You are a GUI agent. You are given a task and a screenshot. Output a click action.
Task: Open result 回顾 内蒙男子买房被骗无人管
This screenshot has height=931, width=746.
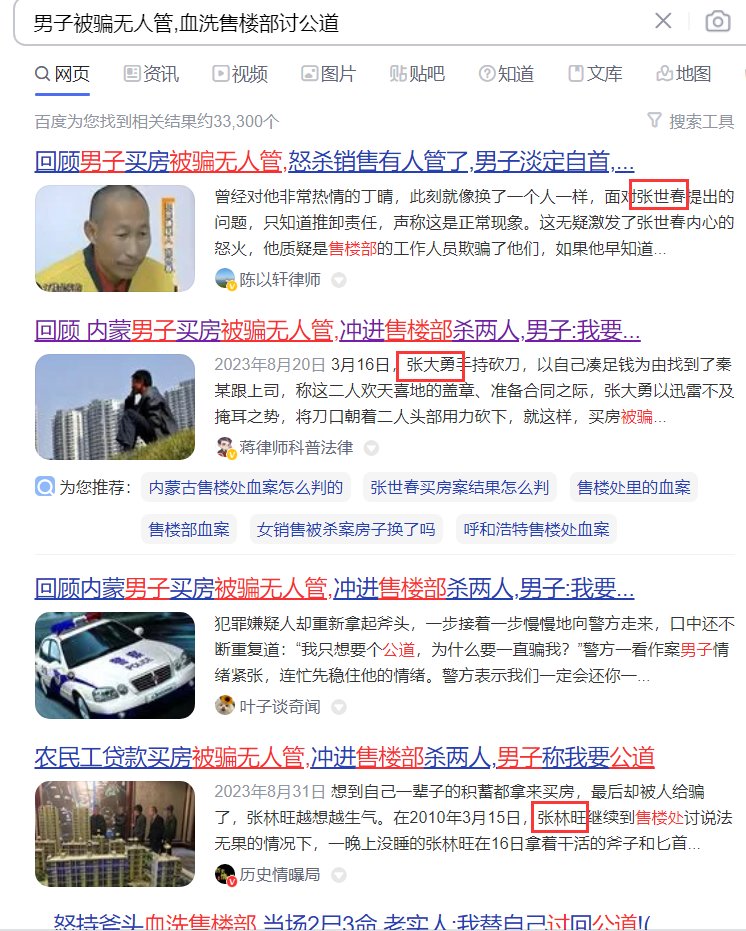(x=337, y=329)
